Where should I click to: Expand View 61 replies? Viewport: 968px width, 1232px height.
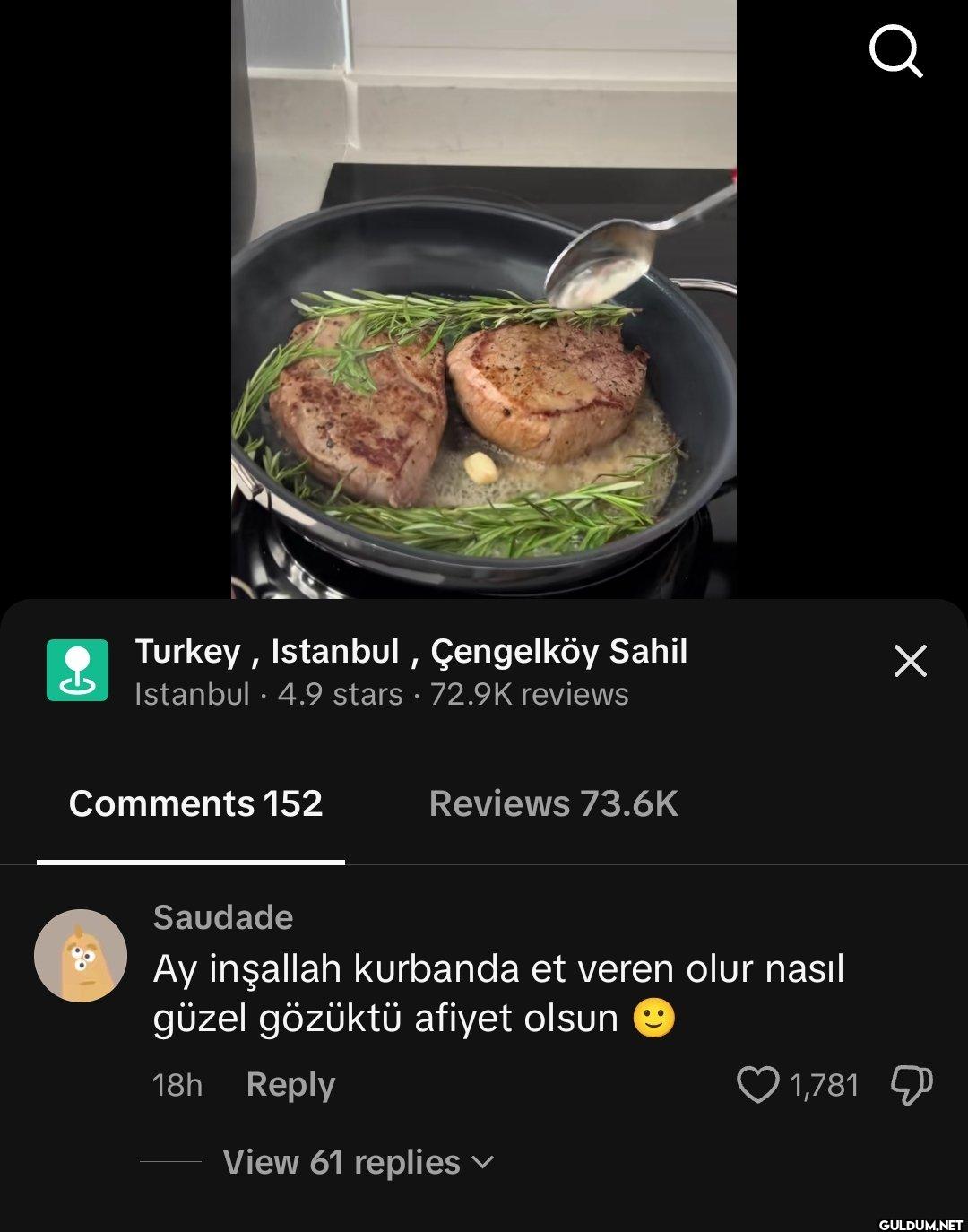coord(357,1162)
